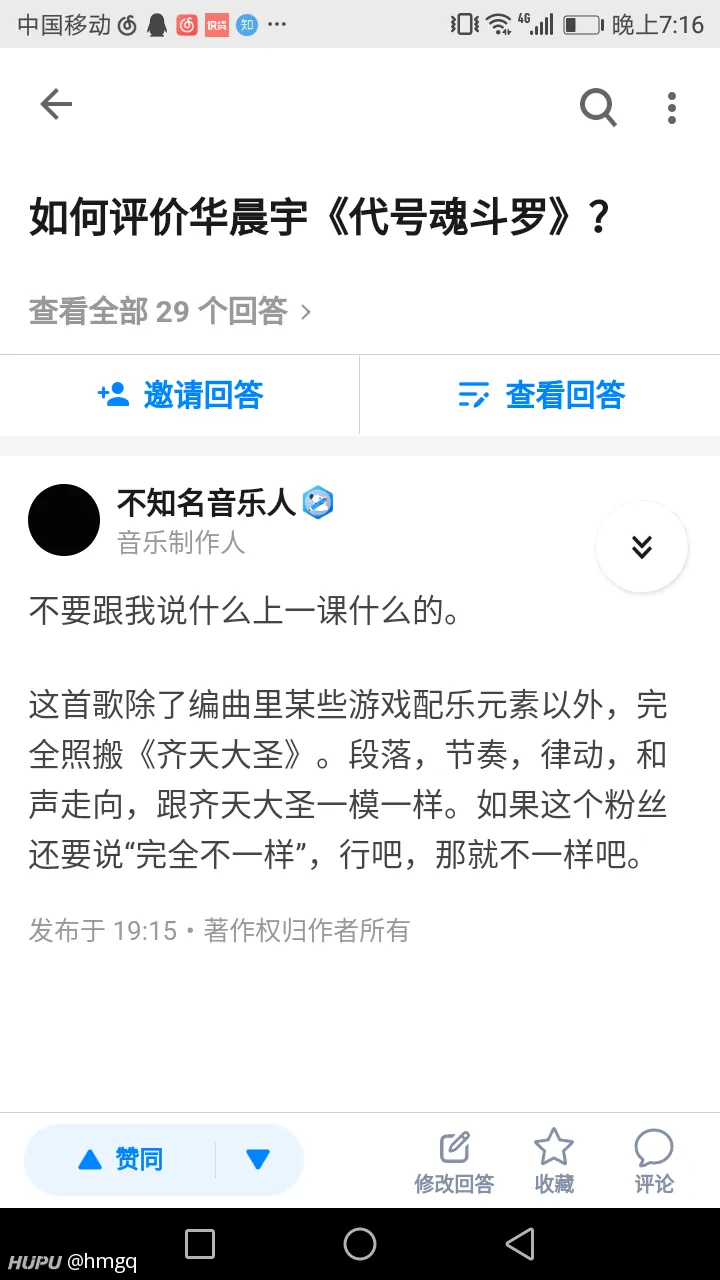This screenshot has height=1280, width=720.
Task: Downvote the answer with the down arrow
Action: [258, 1160]
